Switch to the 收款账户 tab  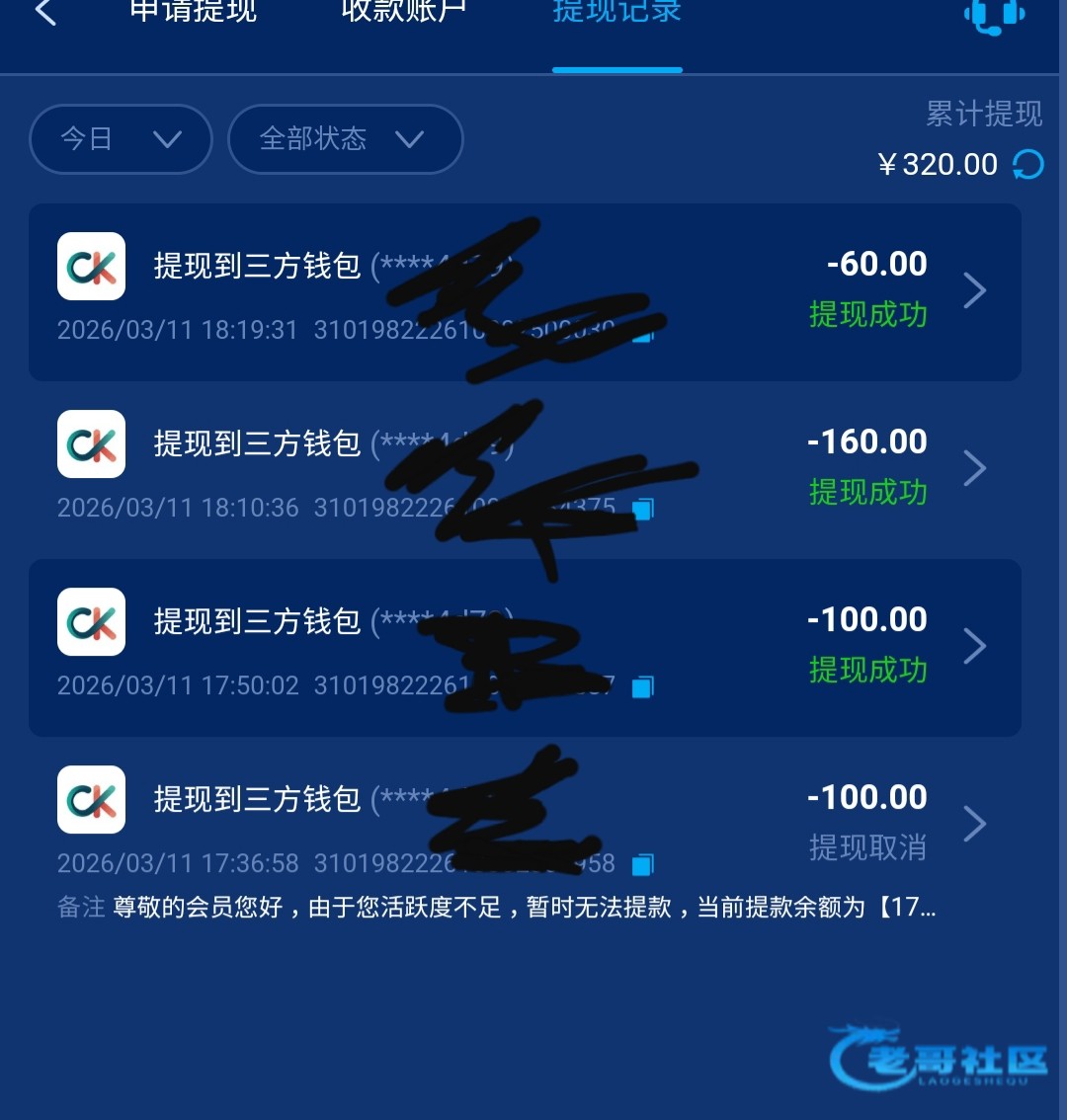point(404,10)
